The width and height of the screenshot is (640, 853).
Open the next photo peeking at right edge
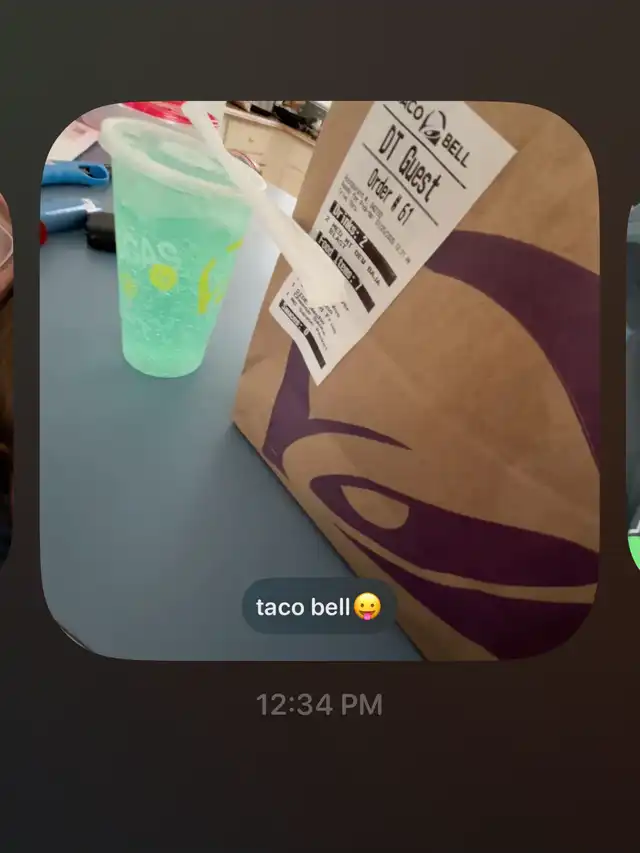tap(634, 387)
